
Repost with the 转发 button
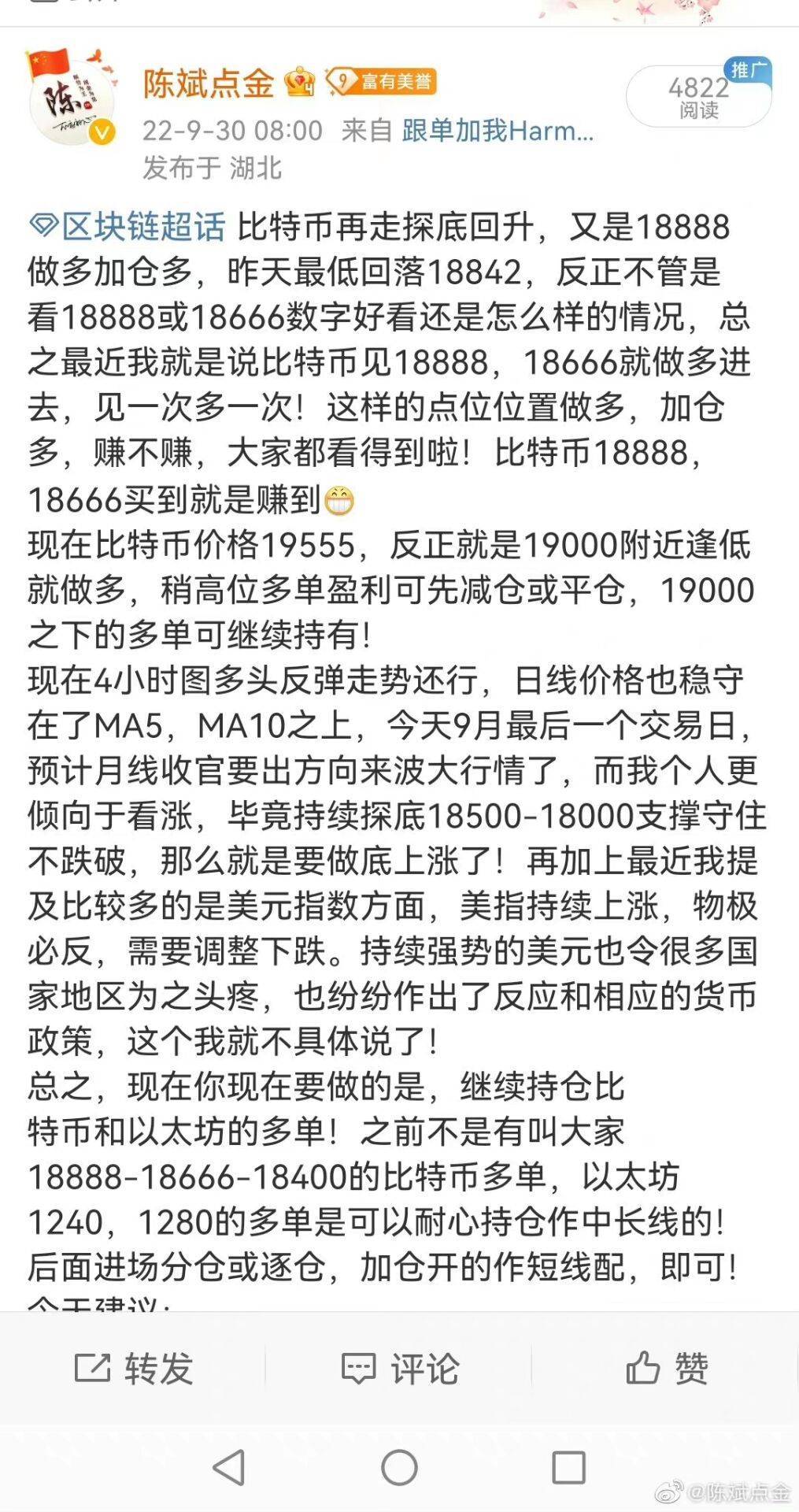tap(134, 1369)
